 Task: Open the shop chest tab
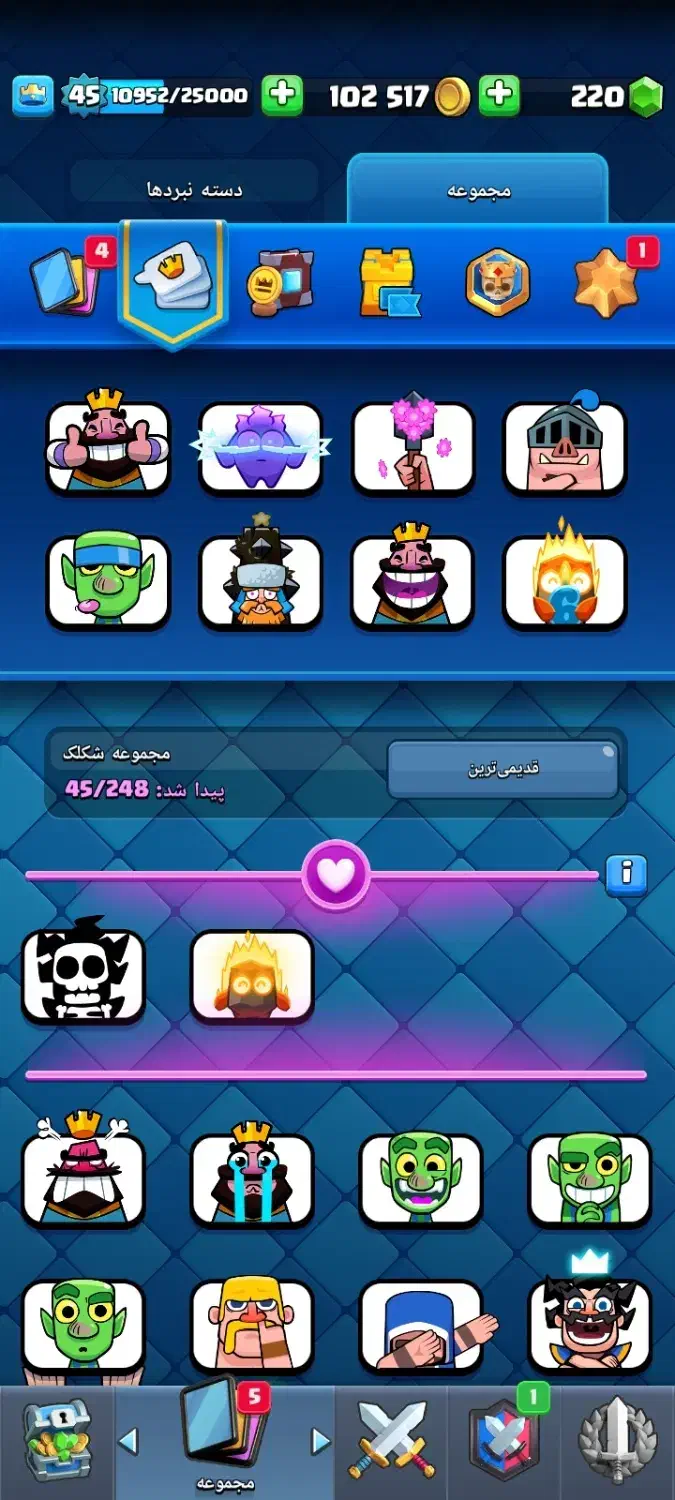pyautogui.click(x=57, y=1440)
